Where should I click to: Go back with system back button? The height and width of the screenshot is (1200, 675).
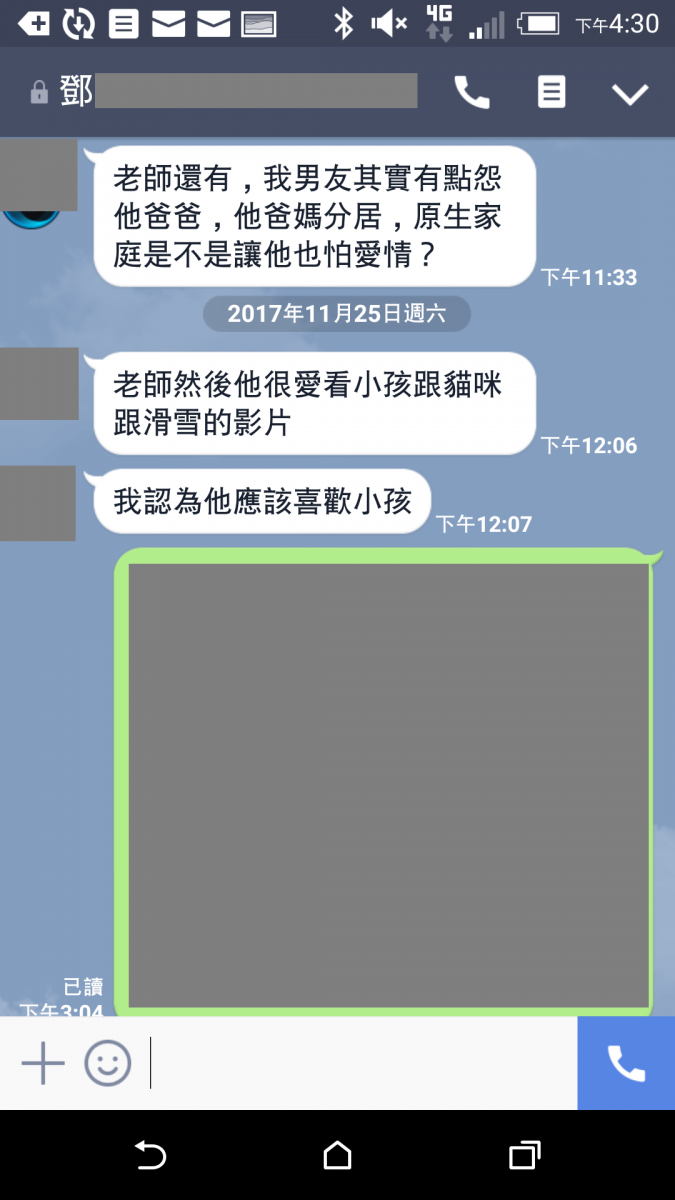[x=150, y=1156]
